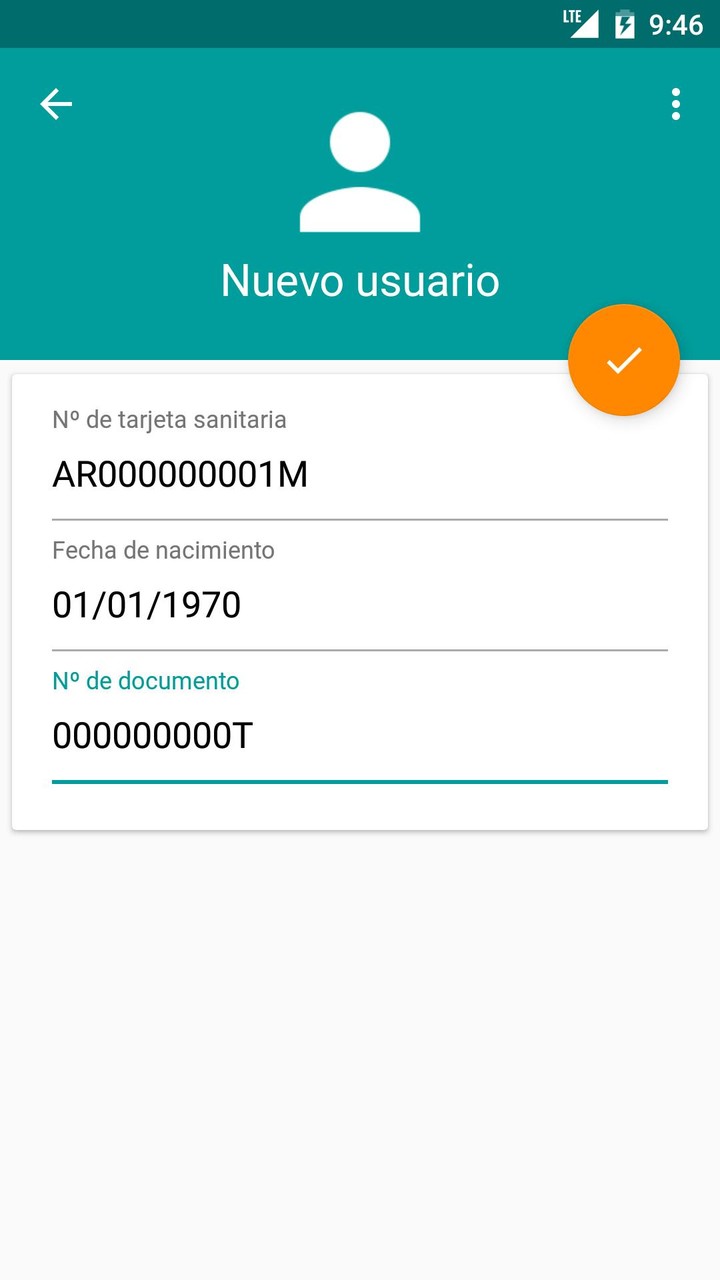Tap the user avatar silhouette icon

[x=359, y=170]
